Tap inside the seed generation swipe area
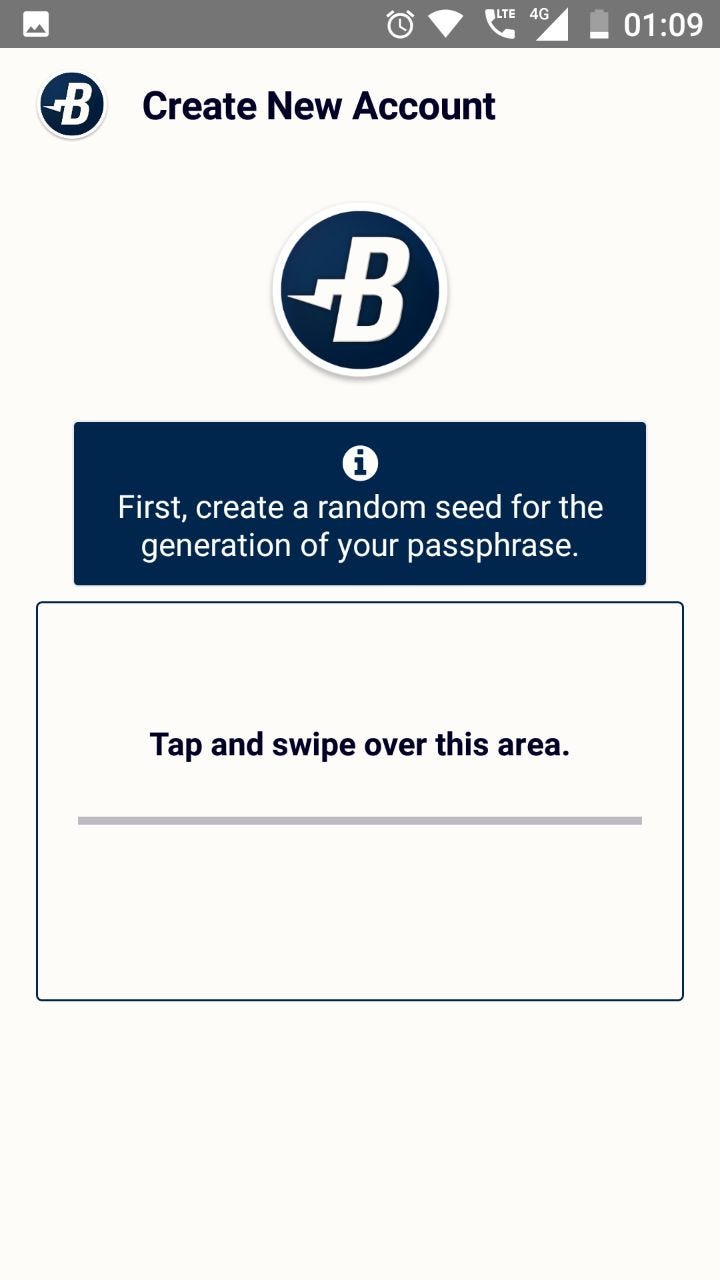720x1280 pixels. pos(360,801)
